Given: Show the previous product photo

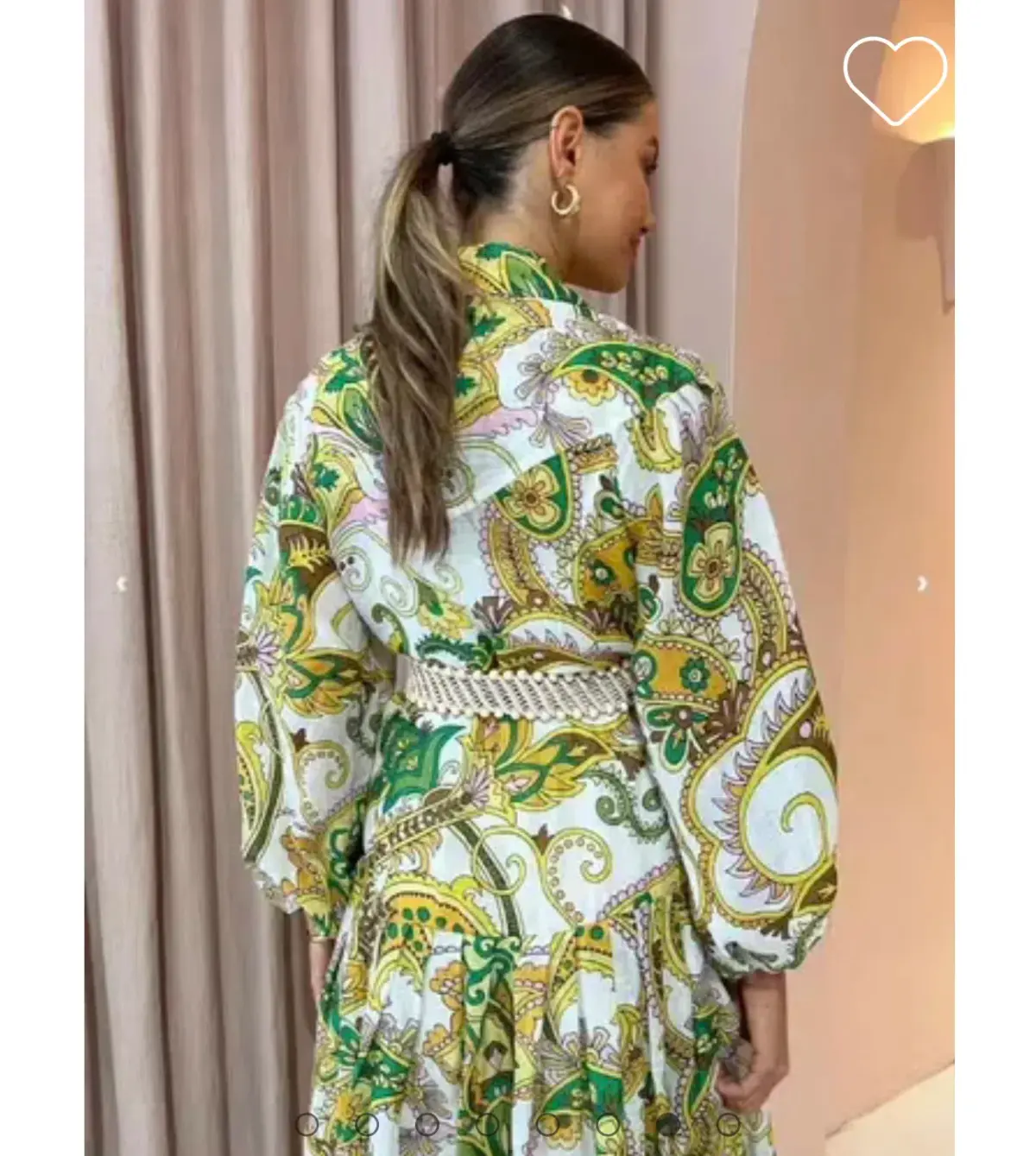Looking at the screenshot, I should (121, 584).
